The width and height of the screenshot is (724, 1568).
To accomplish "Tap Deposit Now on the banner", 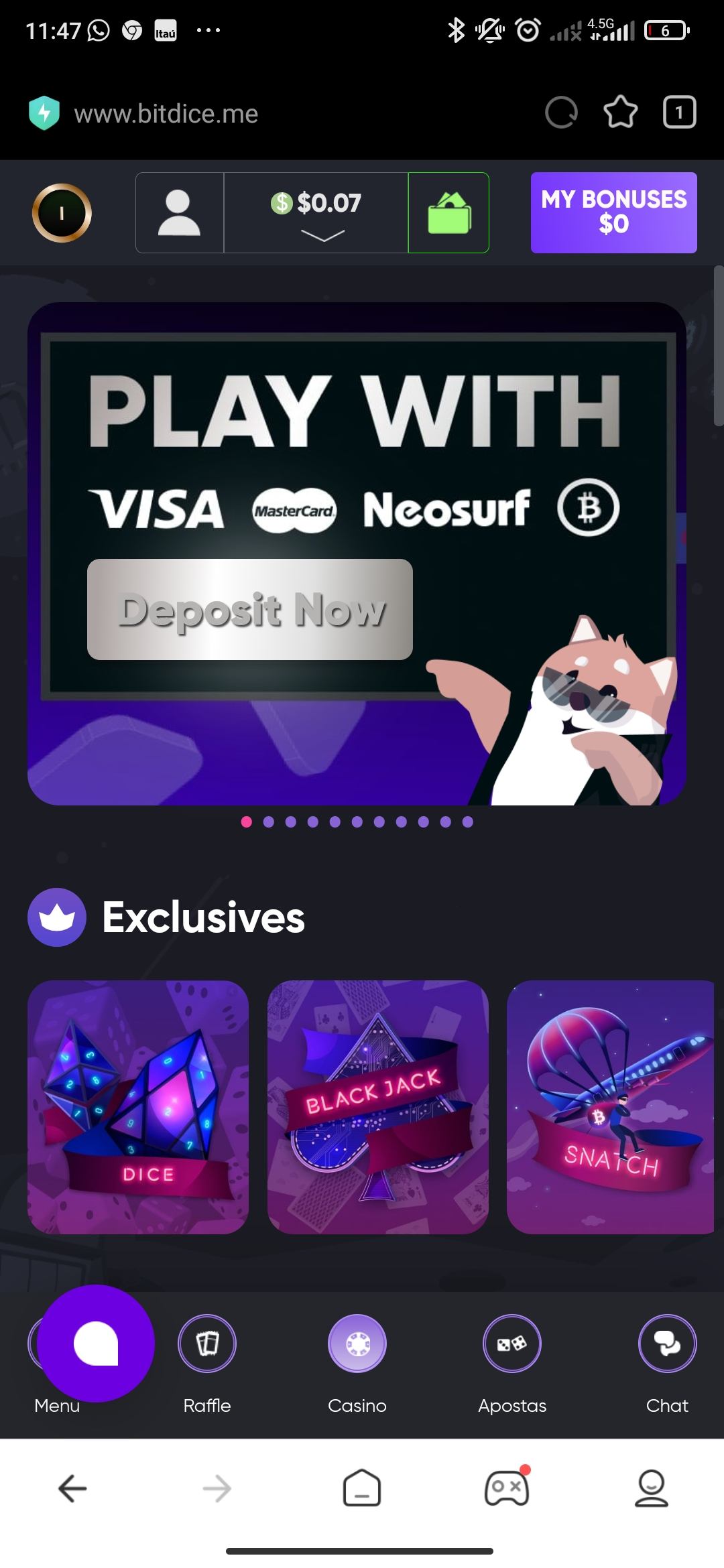I will (x=249, y=609).
